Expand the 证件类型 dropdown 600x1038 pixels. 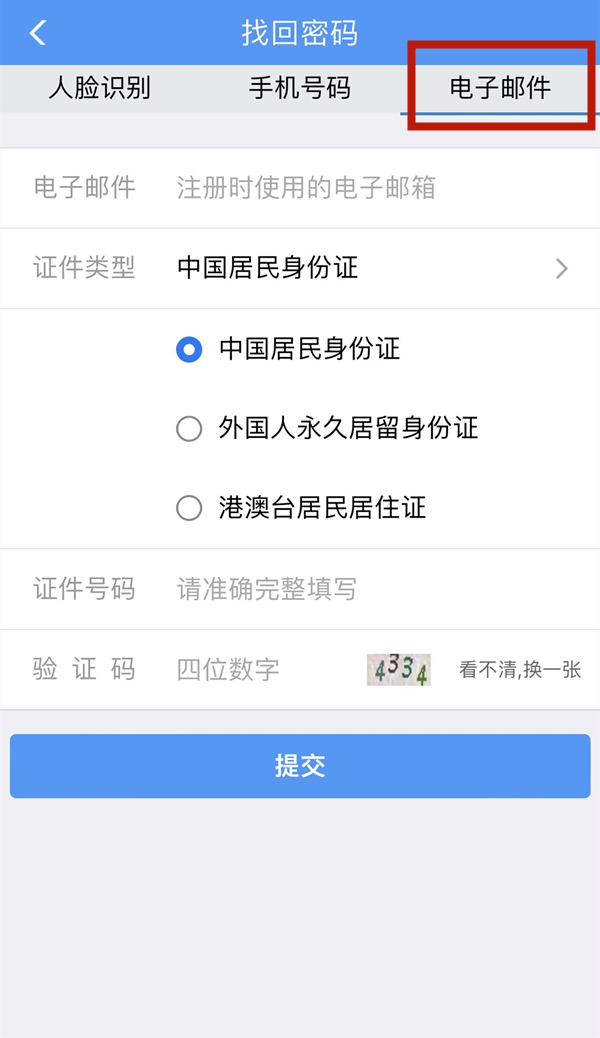coord(370,268)
